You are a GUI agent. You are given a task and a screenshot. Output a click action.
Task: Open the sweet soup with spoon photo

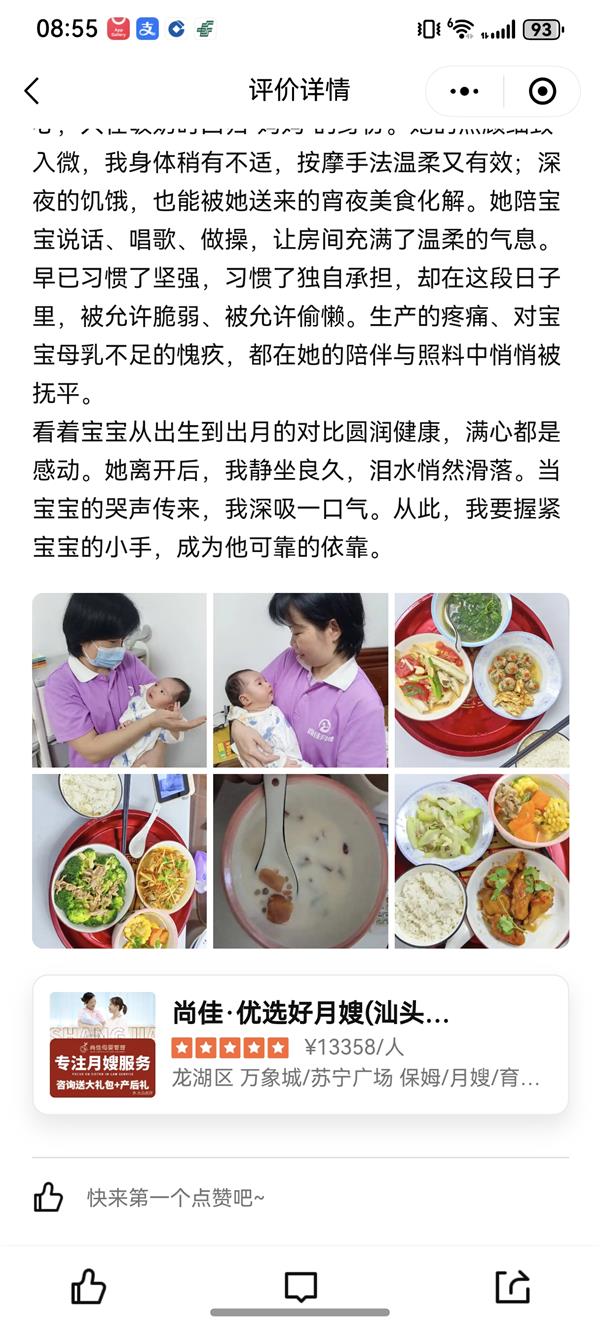coord(300,860)
